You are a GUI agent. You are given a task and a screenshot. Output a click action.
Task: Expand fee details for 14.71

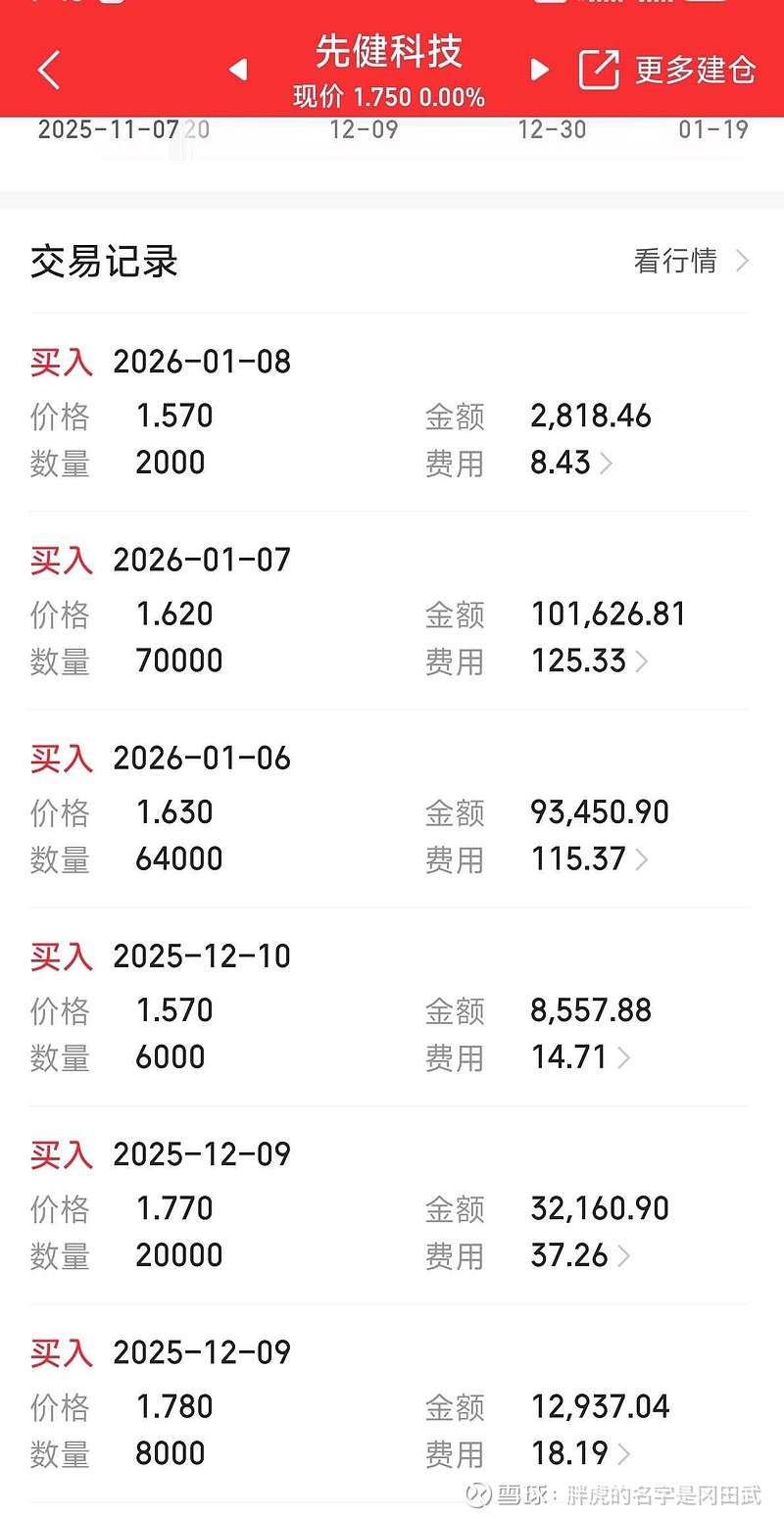(x=623, y=1057)
